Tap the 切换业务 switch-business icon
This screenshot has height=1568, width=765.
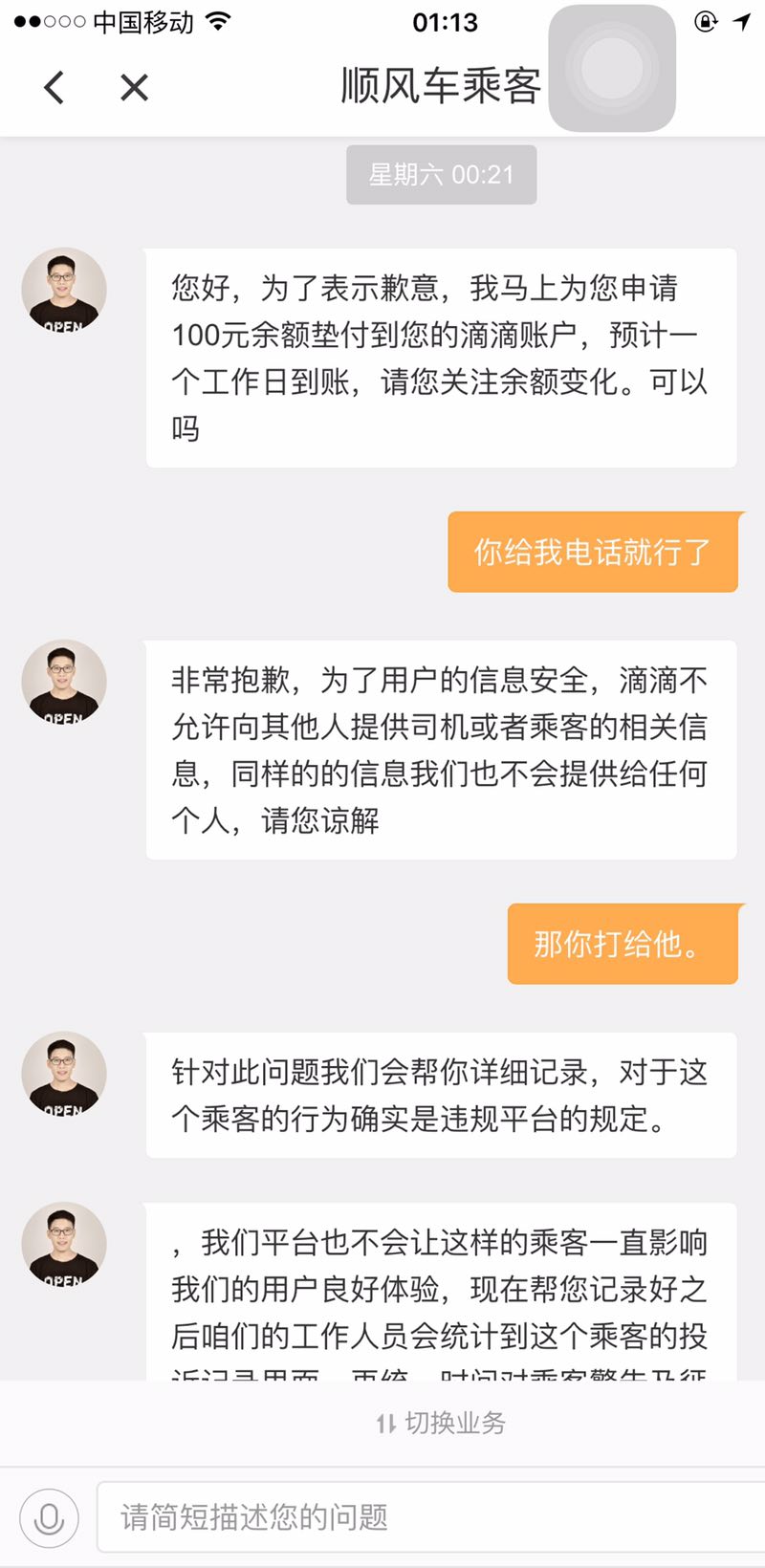(385, 1423)
